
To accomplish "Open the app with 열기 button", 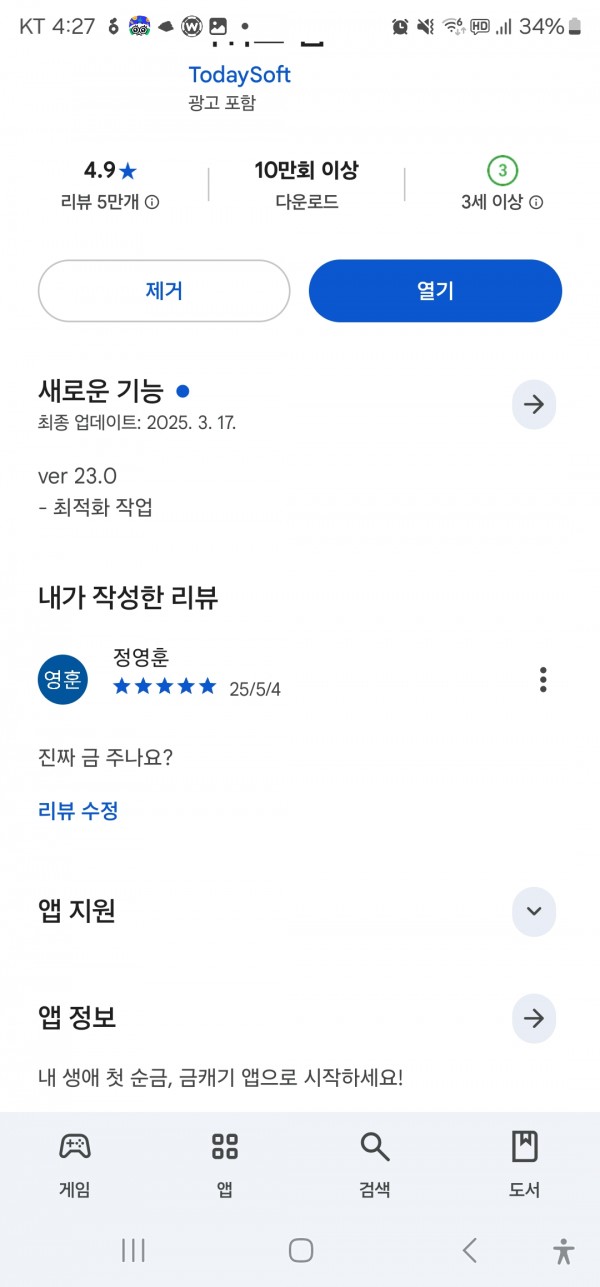I will pyautogui.click(x=435, y=291).
